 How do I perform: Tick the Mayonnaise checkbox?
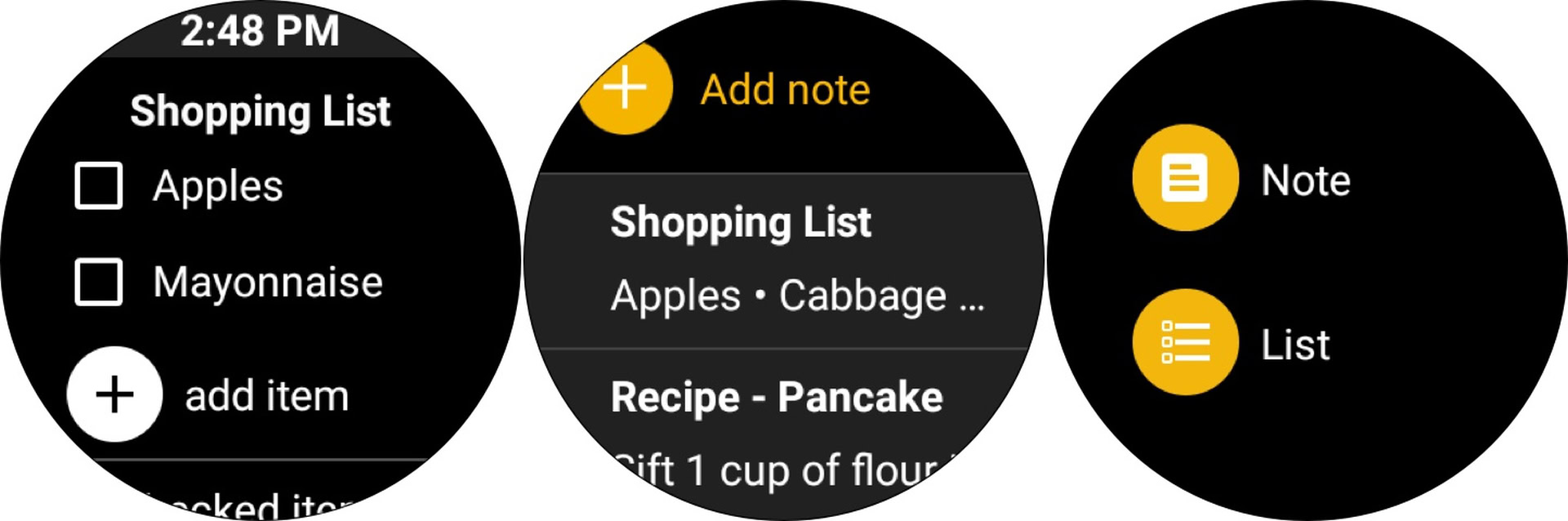[99, 283]
